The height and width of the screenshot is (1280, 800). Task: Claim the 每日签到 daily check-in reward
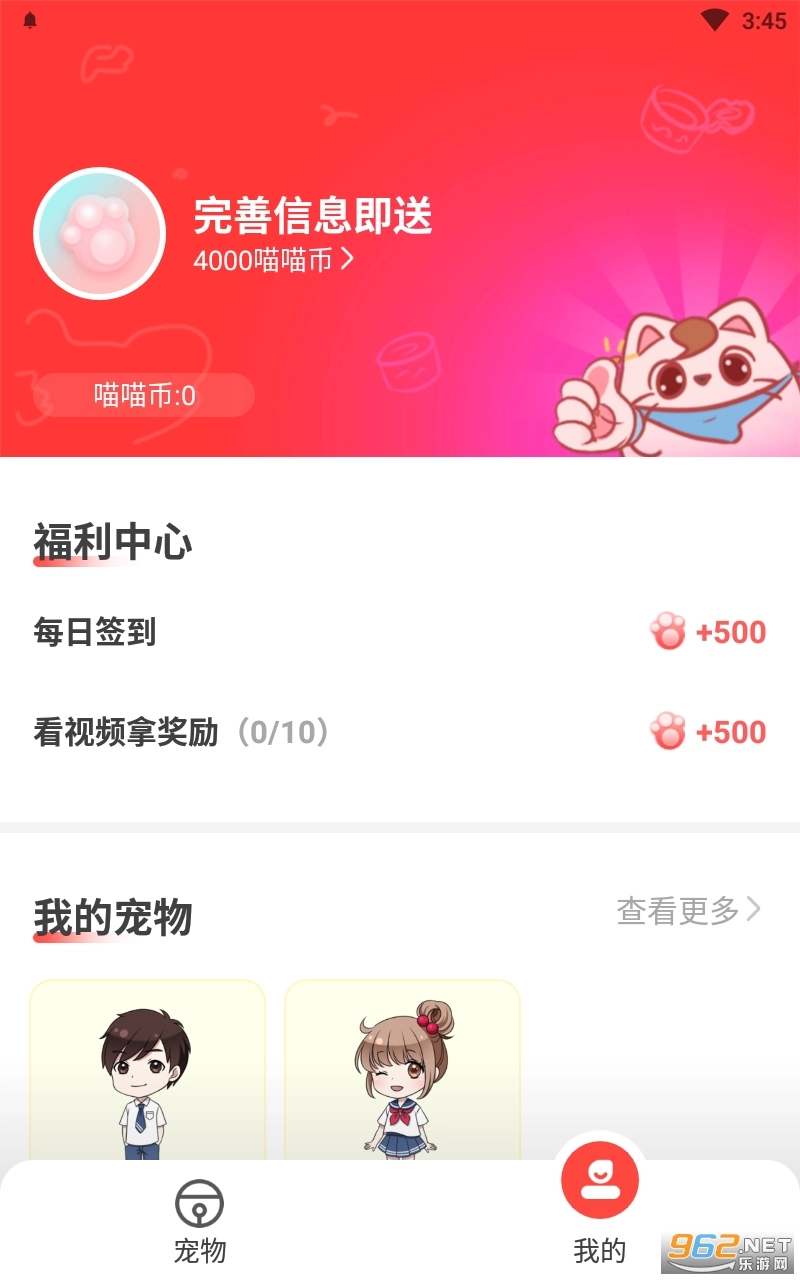95,631
